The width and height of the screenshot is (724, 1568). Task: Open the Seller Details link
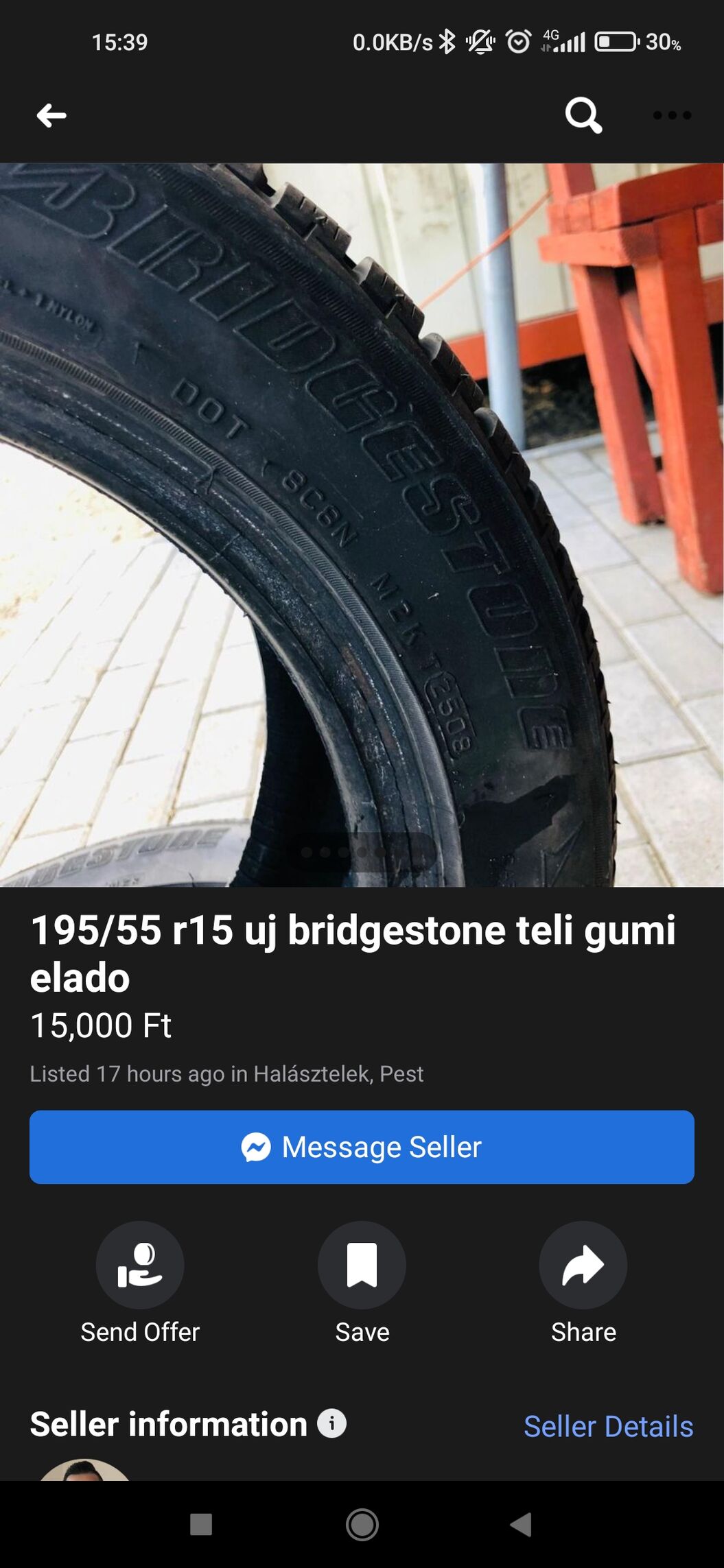click(x=608, y=1426)
